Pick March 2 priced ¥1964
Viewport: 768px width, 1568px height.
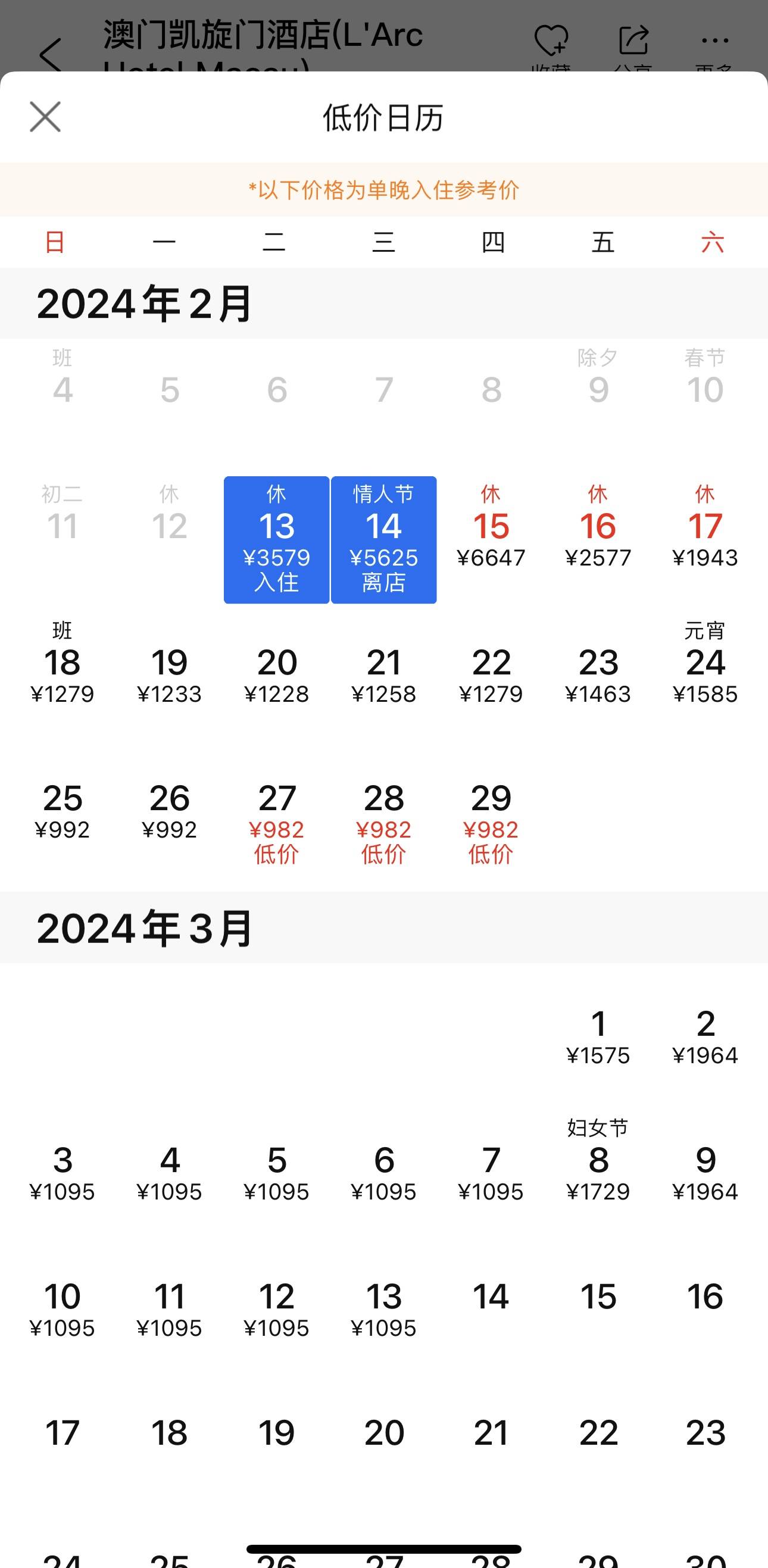[x=705, y=1035]
